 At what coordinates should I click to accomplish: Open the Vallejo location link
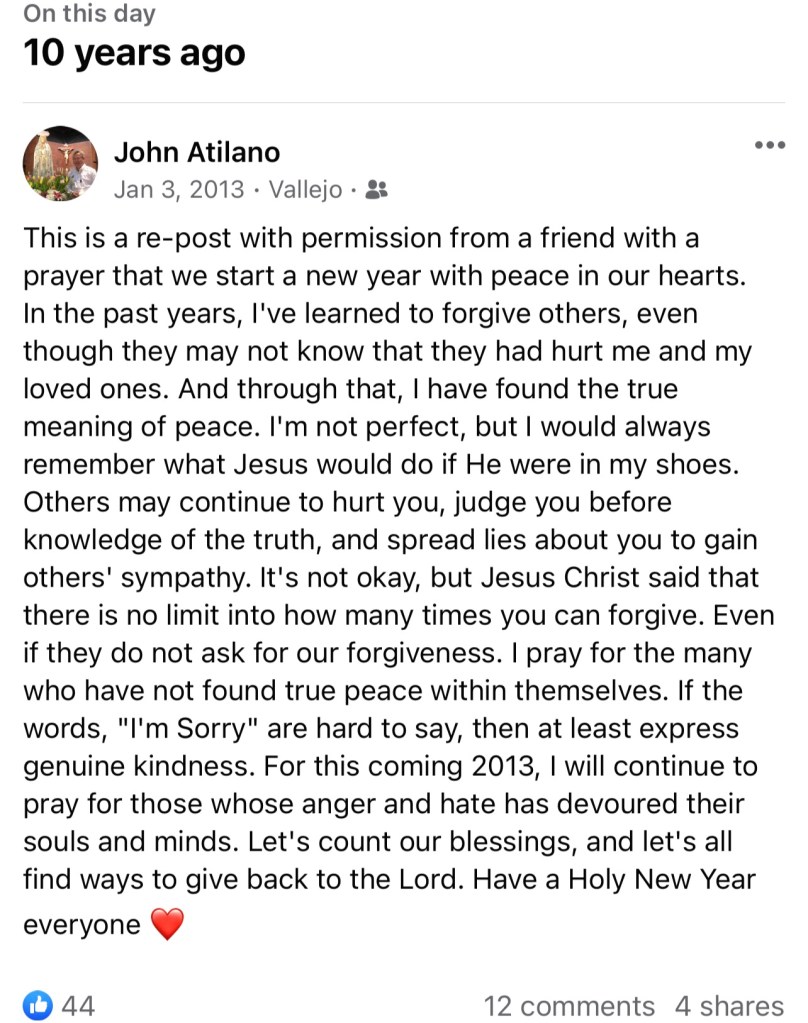tap(306, 189)
